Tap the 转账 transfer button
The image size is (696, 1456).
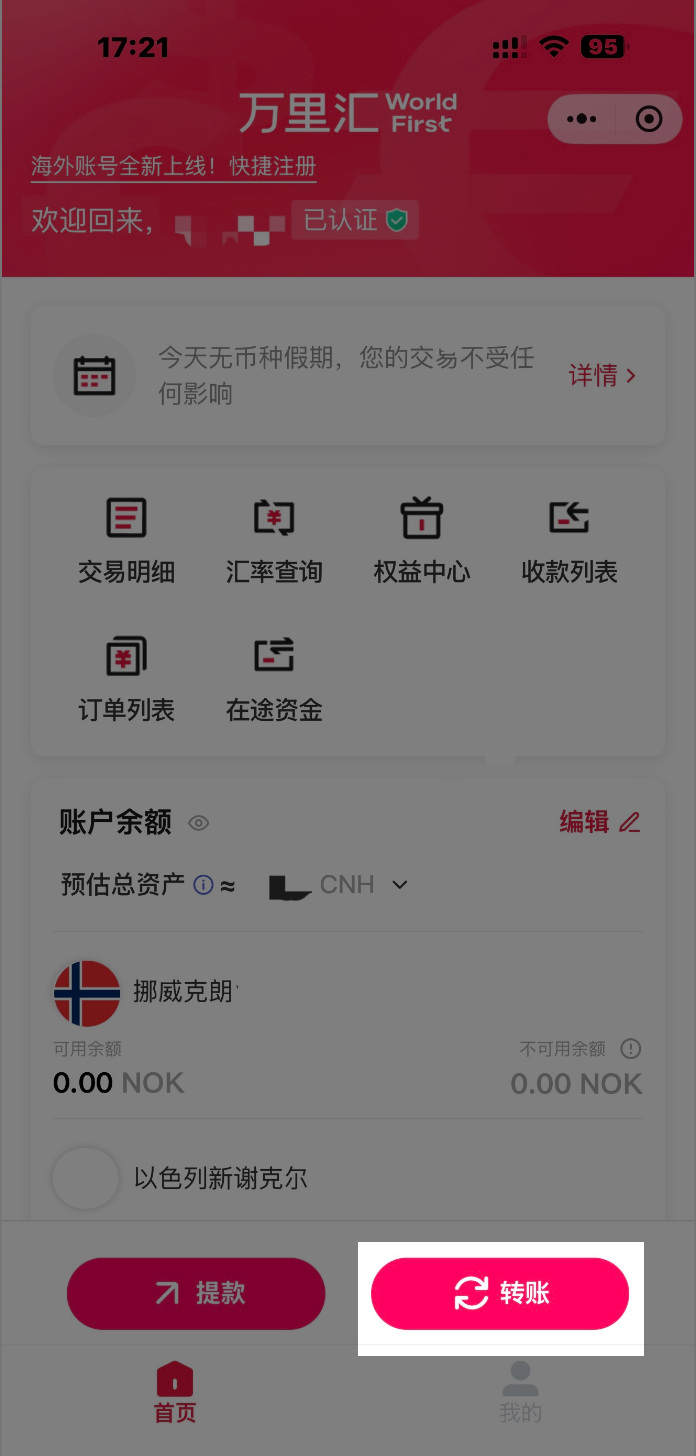click(500, 1293)
